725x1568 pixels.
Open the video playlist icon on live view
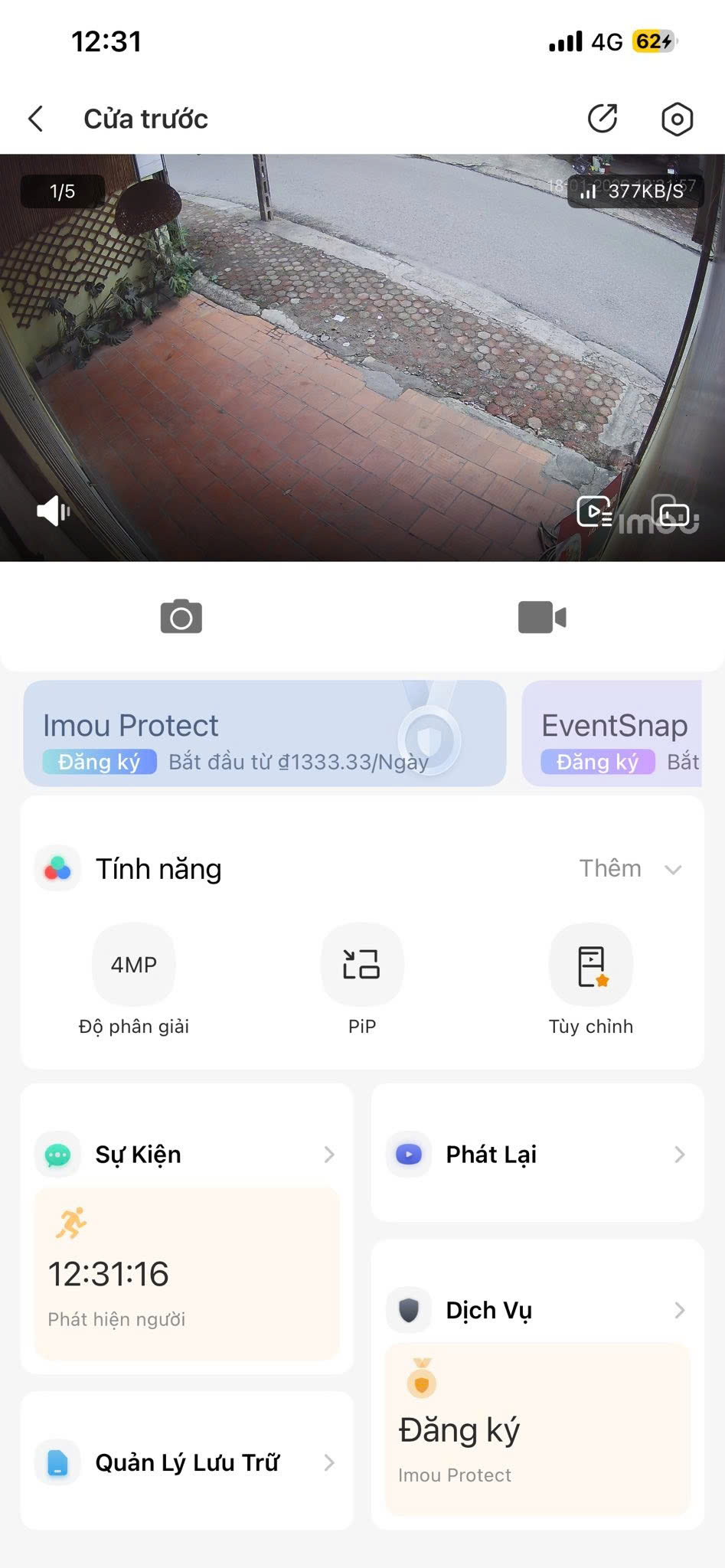tap(594, 511)
